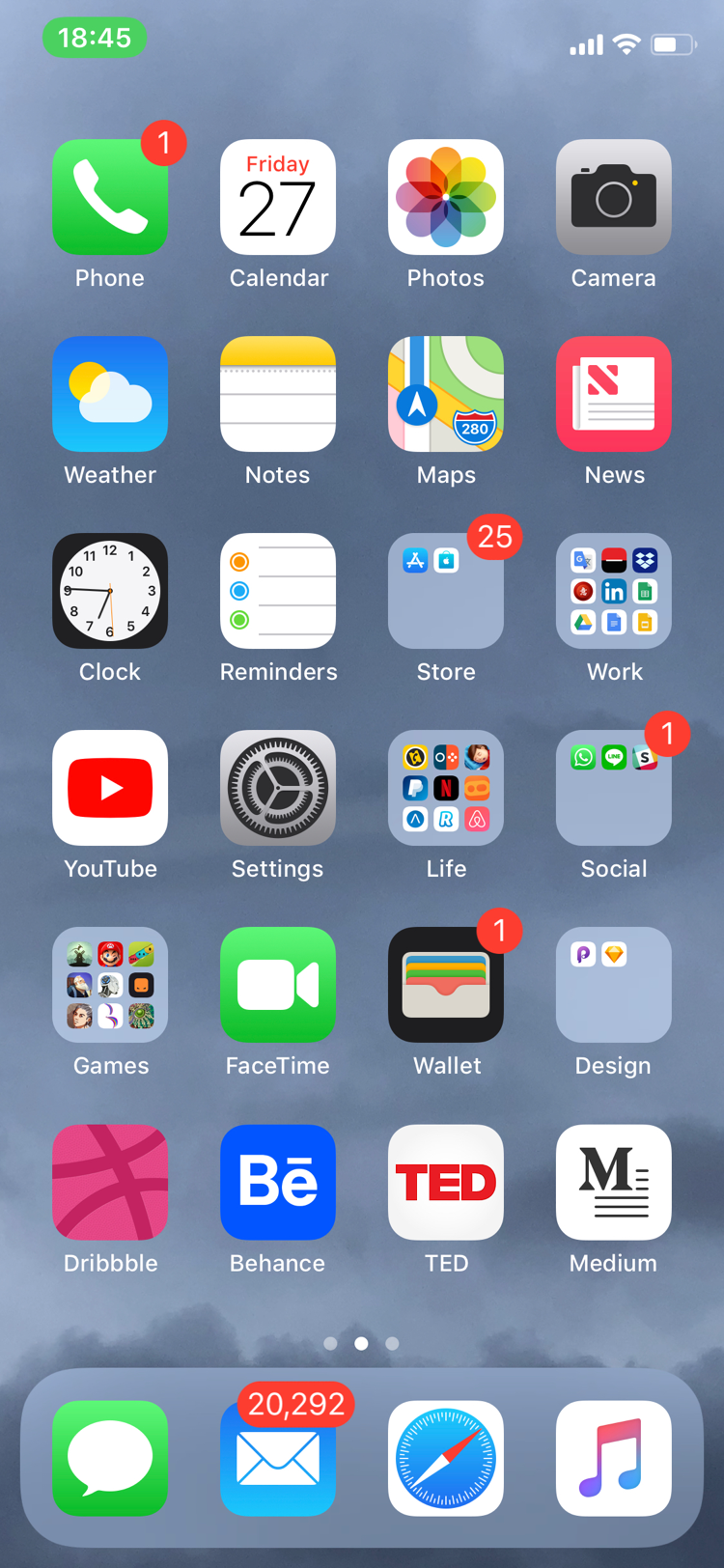The height and width of the screenshot is (1568, 724).
Task: Launch the Camera
Action: (613, 197)
